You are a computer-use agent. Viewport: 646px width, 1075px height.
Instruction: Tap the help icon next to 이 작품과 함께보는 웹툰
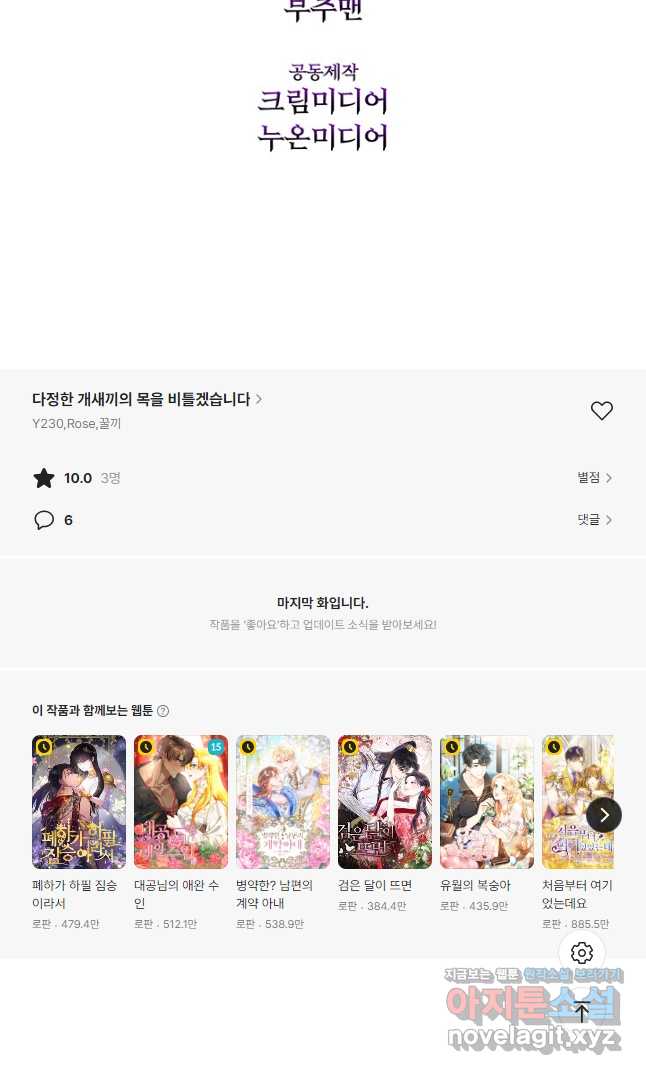point(163,711)
